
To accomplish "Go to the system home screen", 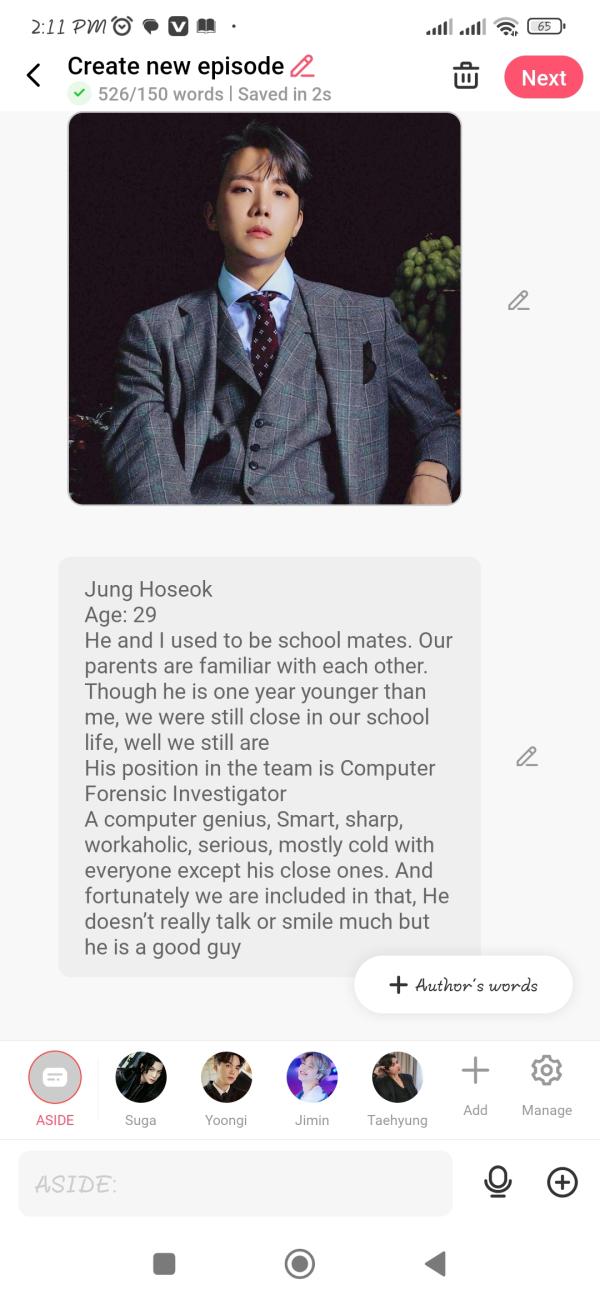I will point(299,1264).
